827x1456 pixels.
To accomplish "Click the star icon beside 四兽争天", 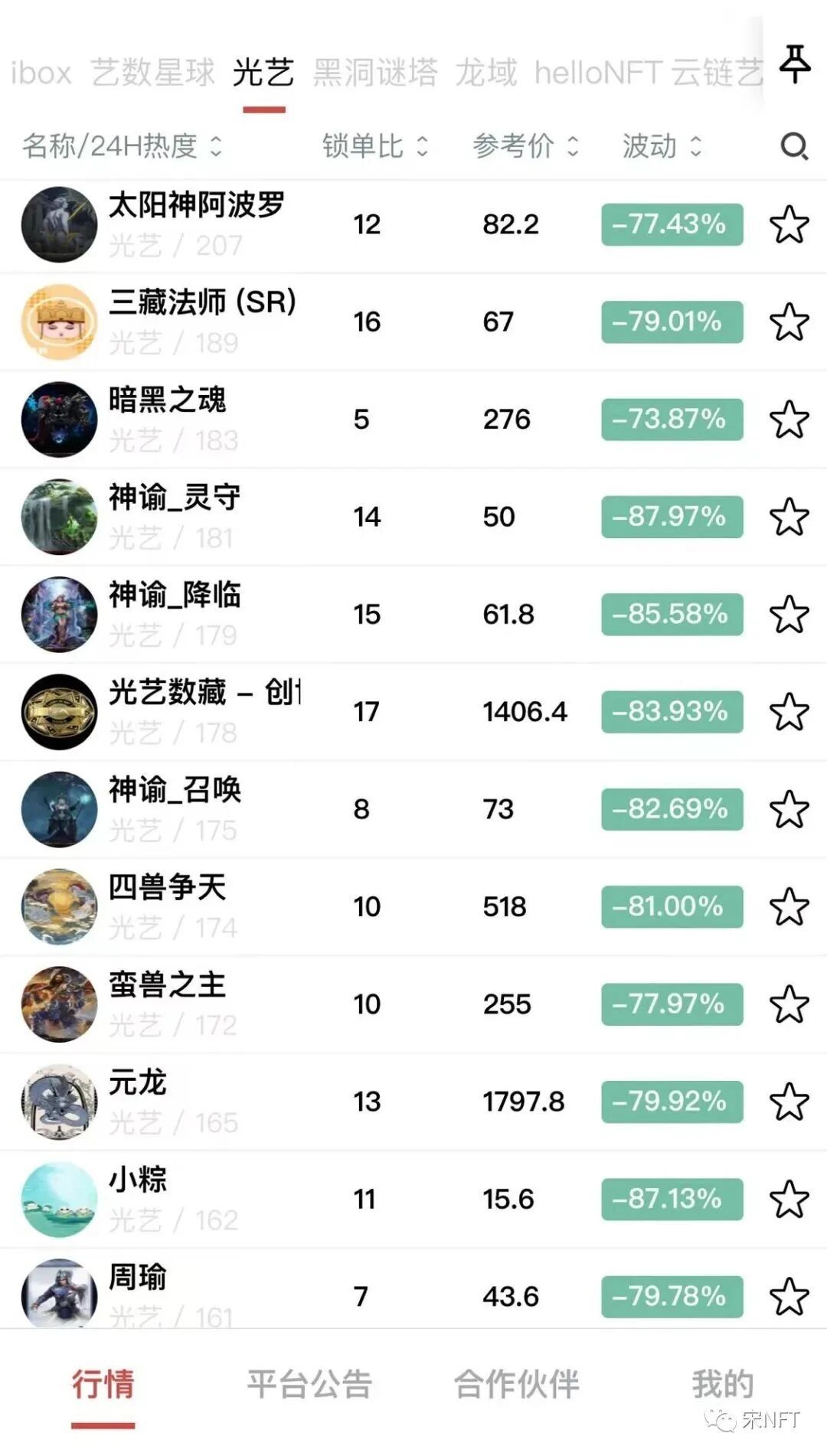I will click(787, 906).
